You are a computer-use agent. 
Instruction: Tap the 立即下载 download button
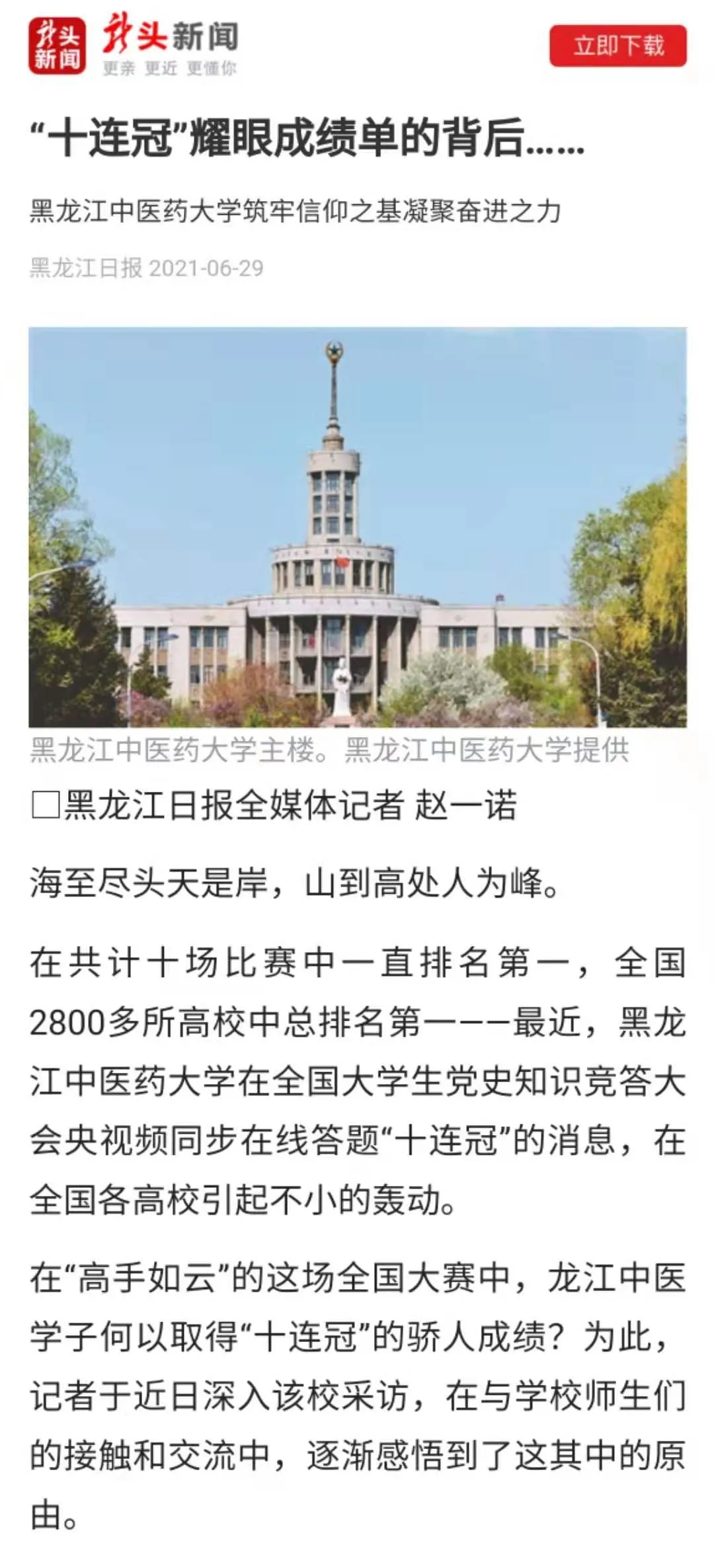(617, 46)
